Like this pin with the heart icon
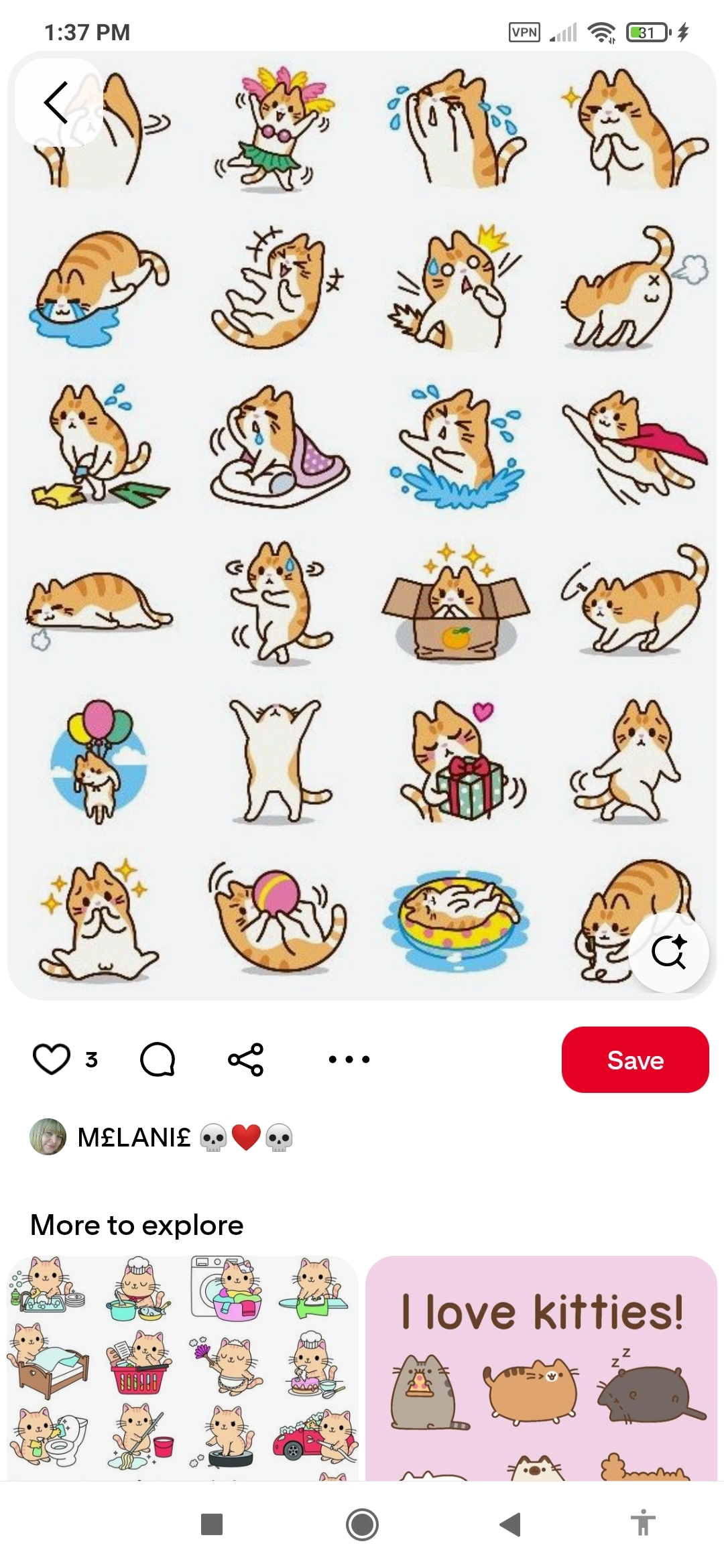 (x=52, y=1059)
